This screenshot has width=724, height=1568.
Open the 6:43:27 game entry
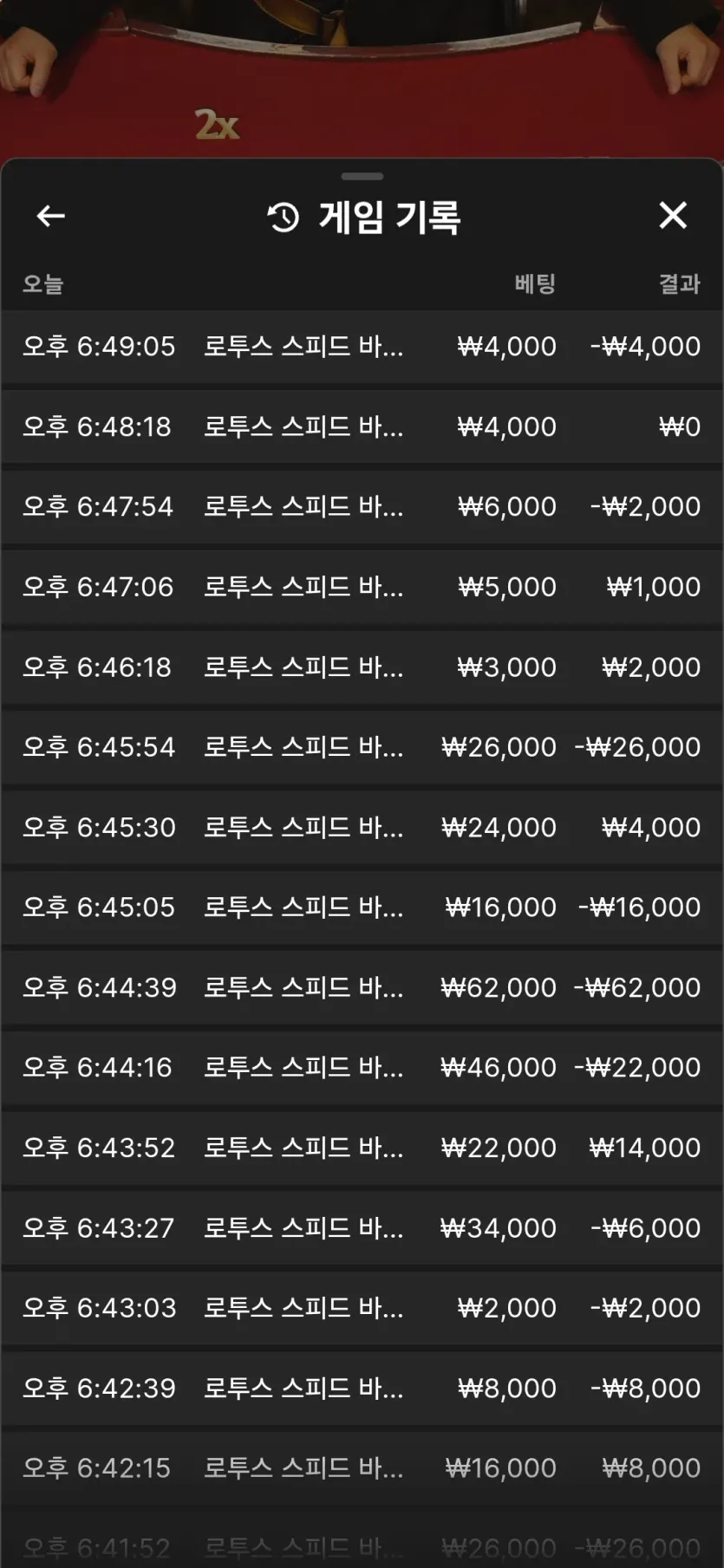(362, 1227)
